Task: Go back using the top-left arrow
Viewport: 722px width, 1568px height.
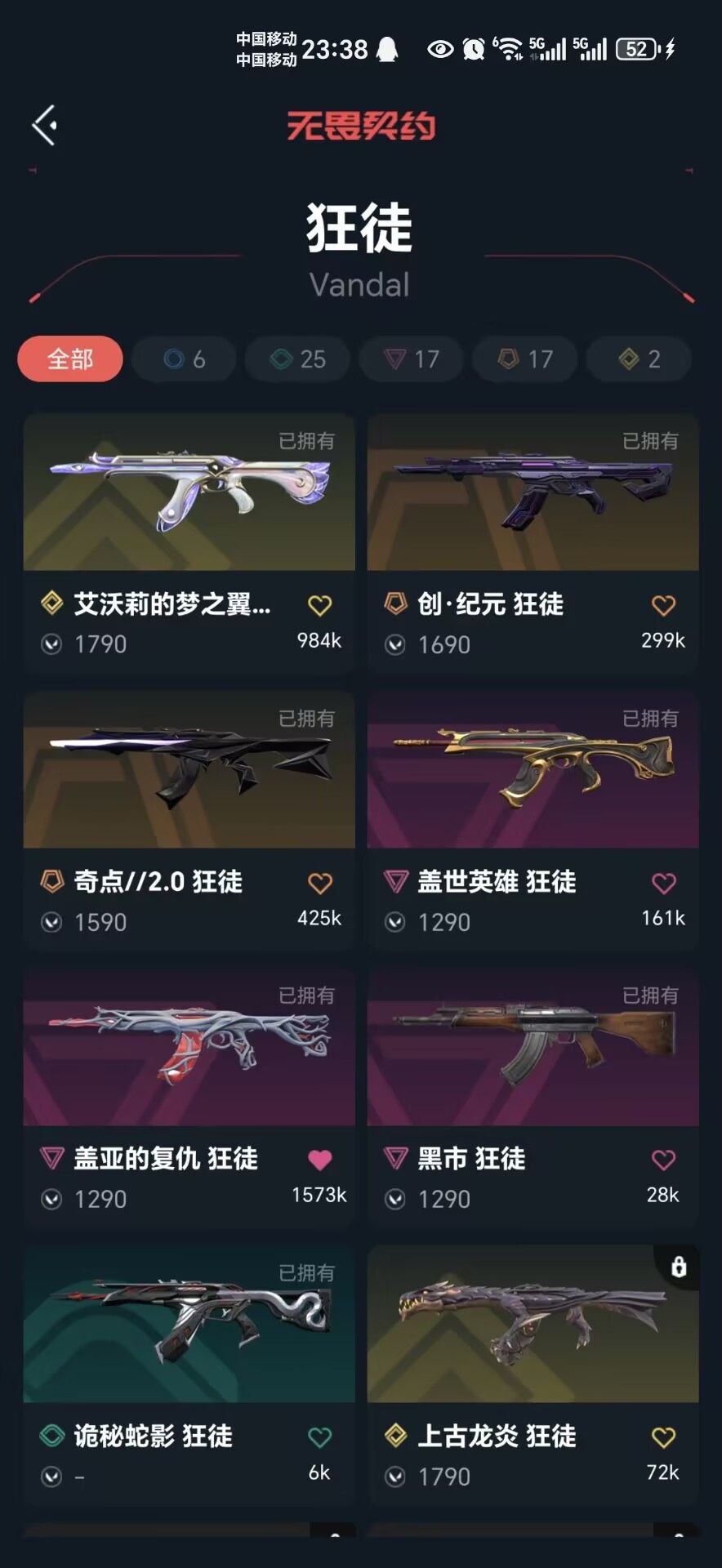Action: click(x=44, y=125)
